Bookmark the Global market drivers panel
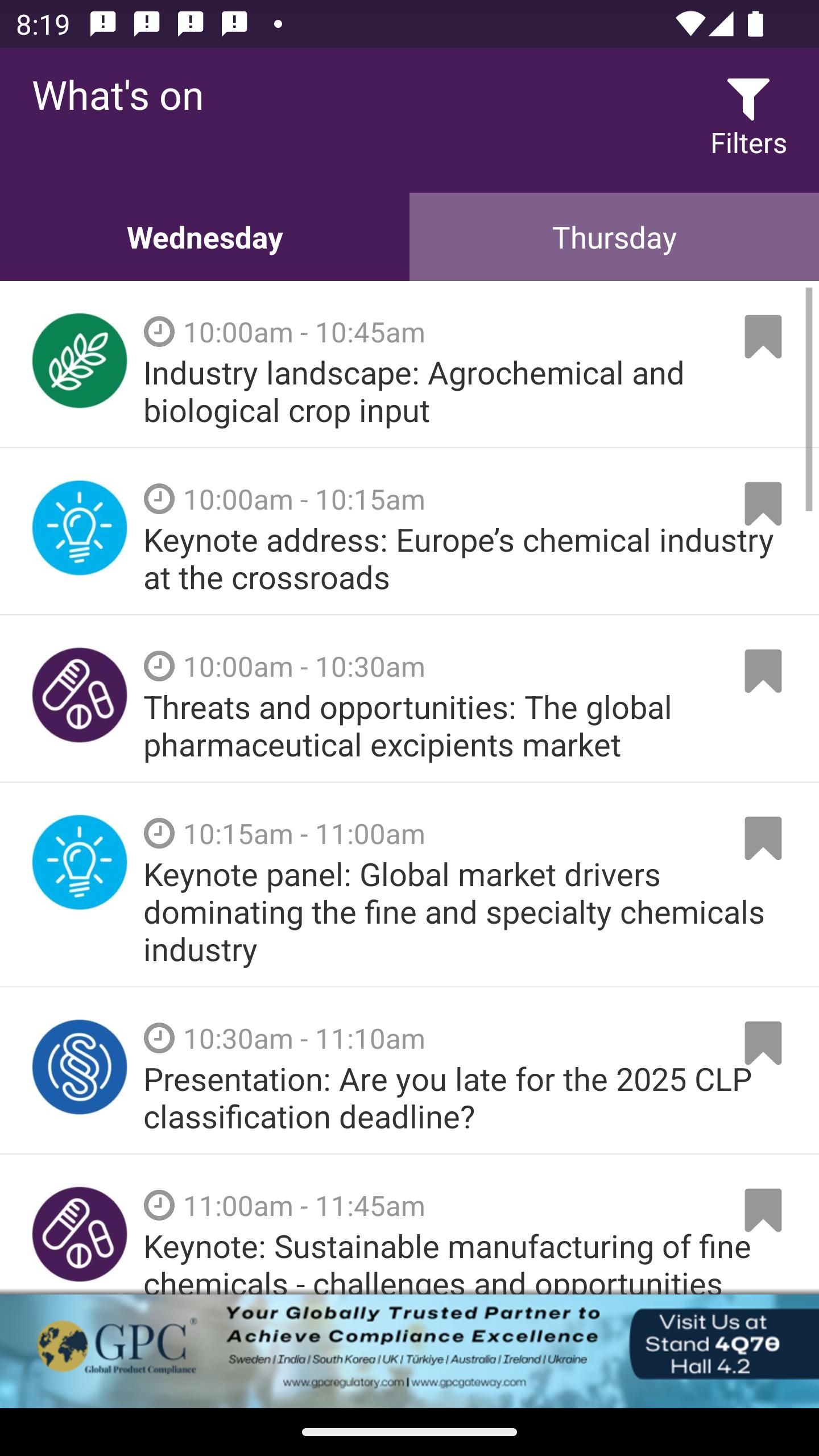Image resolution: width=819 pixels, height=1456 pixels. click(763, 838)
